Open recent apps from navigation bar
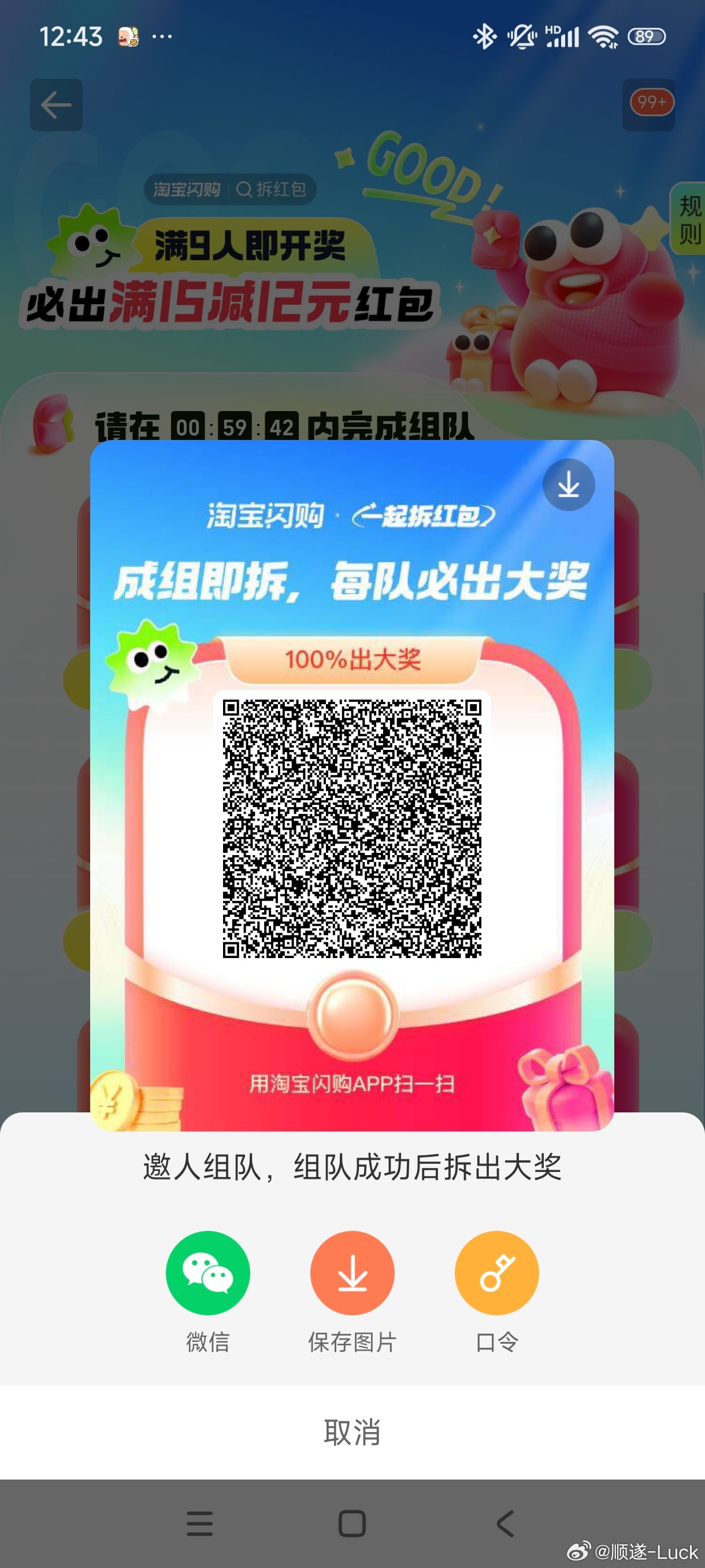The image size is (705, 1568). [x=199, y=1523]
